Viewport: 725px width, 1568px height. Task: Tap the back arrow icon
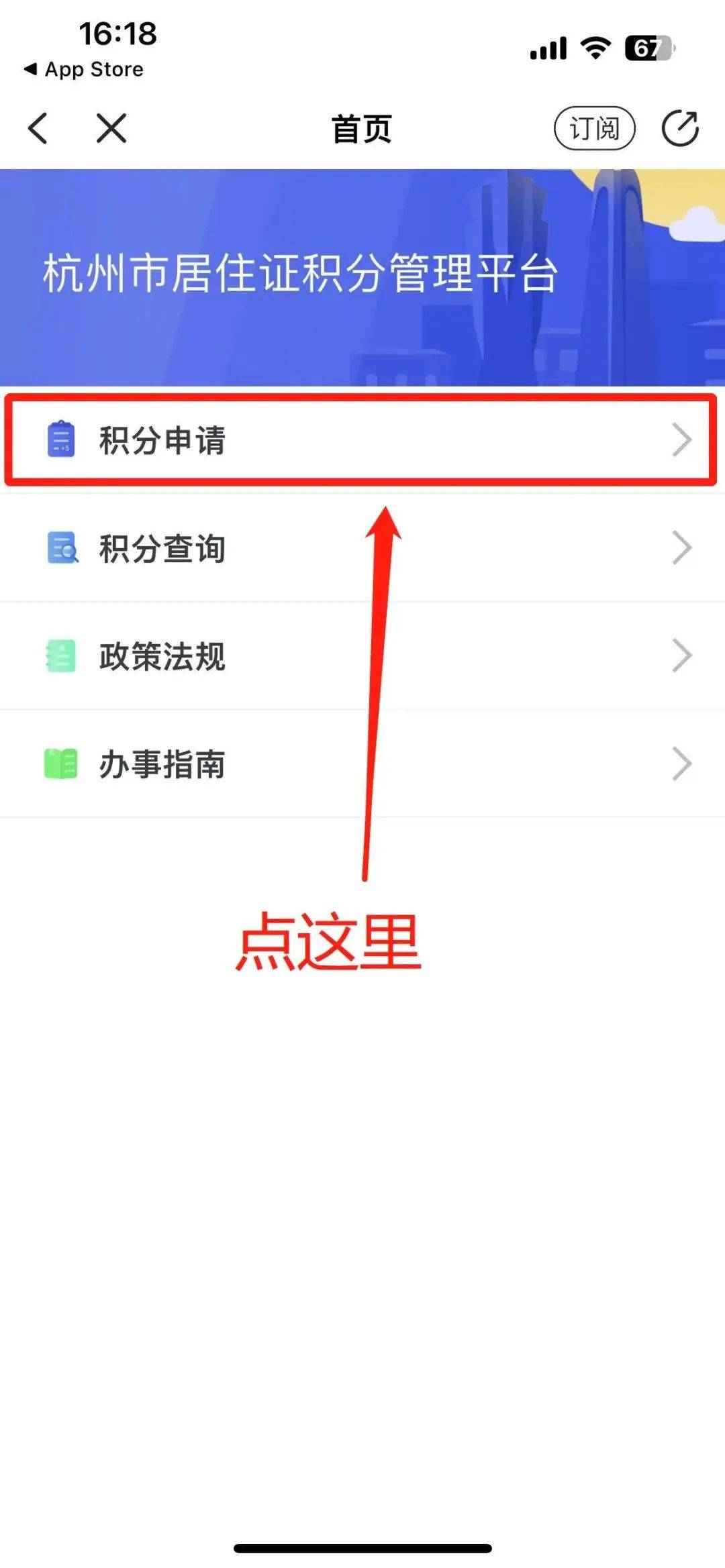click(38, 128)
